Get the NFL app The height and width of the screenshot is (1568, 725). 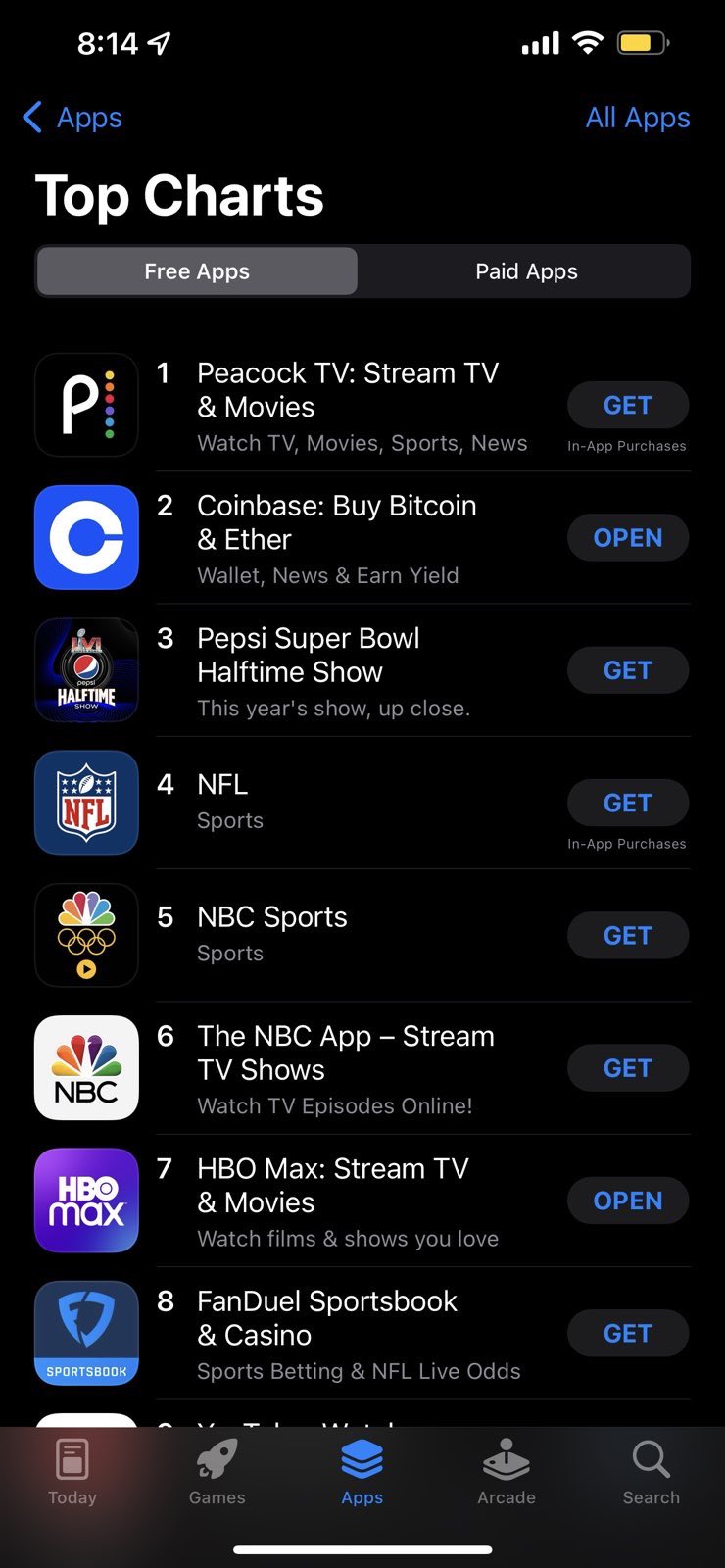click(627, 804)
